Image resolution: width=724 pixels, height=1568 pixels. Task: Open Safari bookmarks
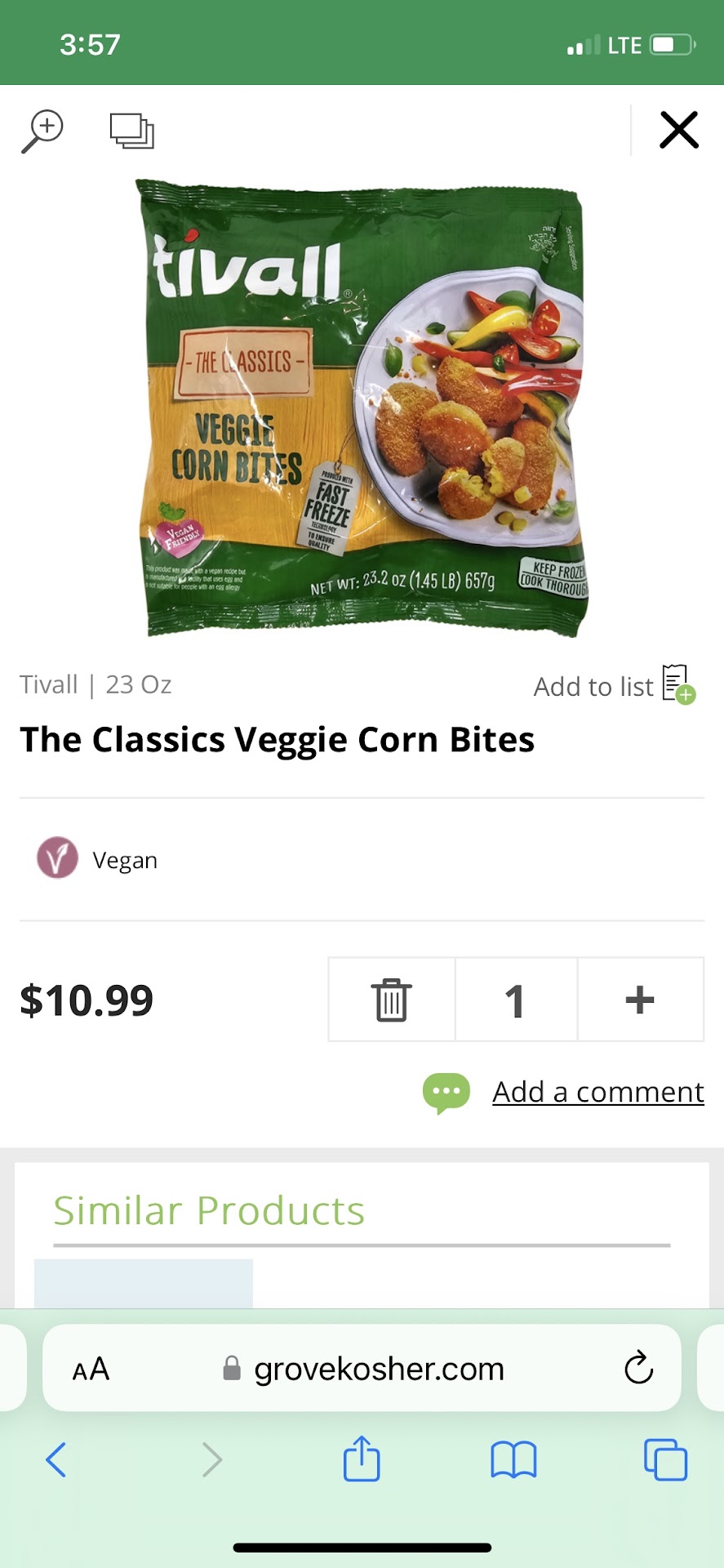(x=513, y=1459)
